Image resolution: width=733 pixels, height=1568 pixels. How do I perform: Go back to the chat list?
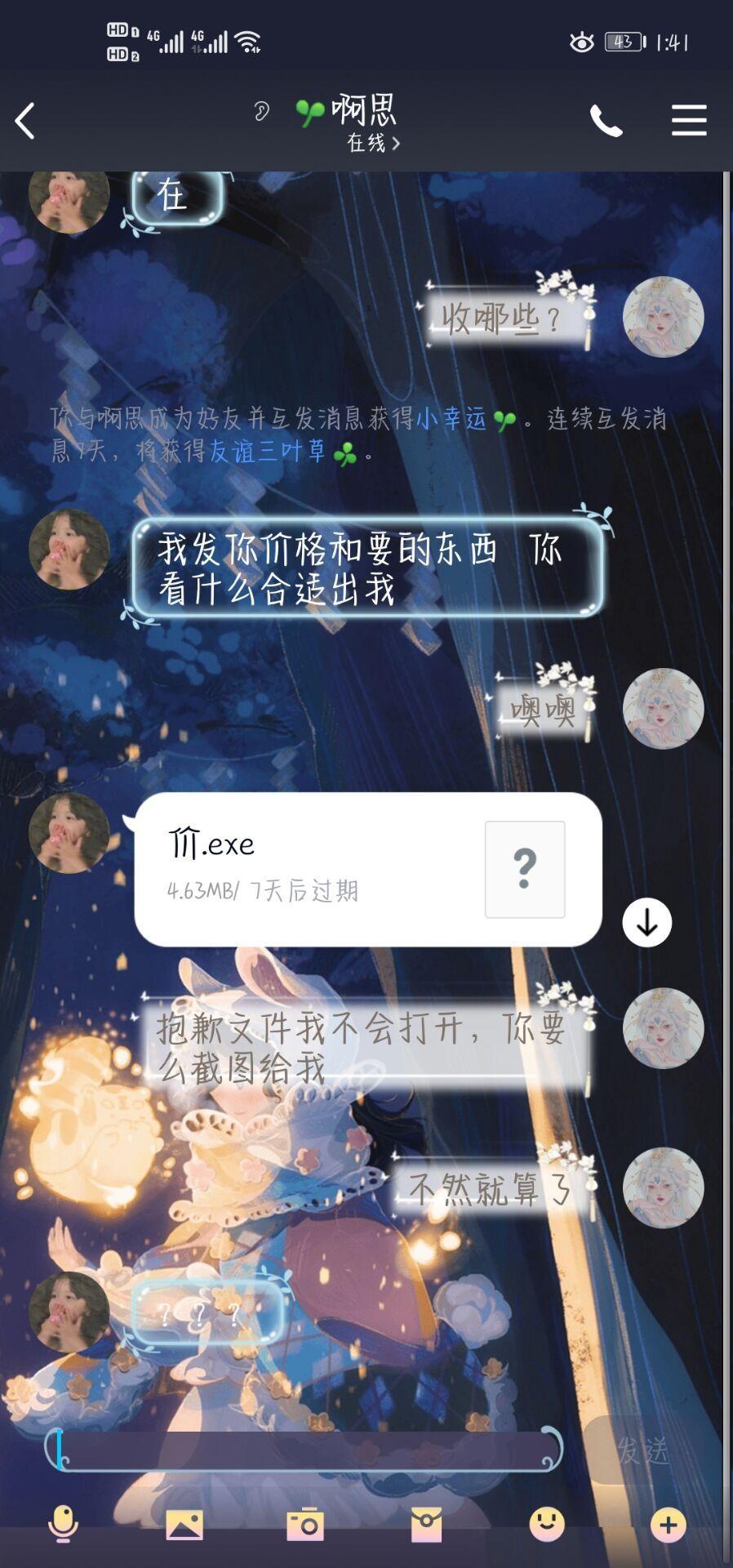point(26,122)
